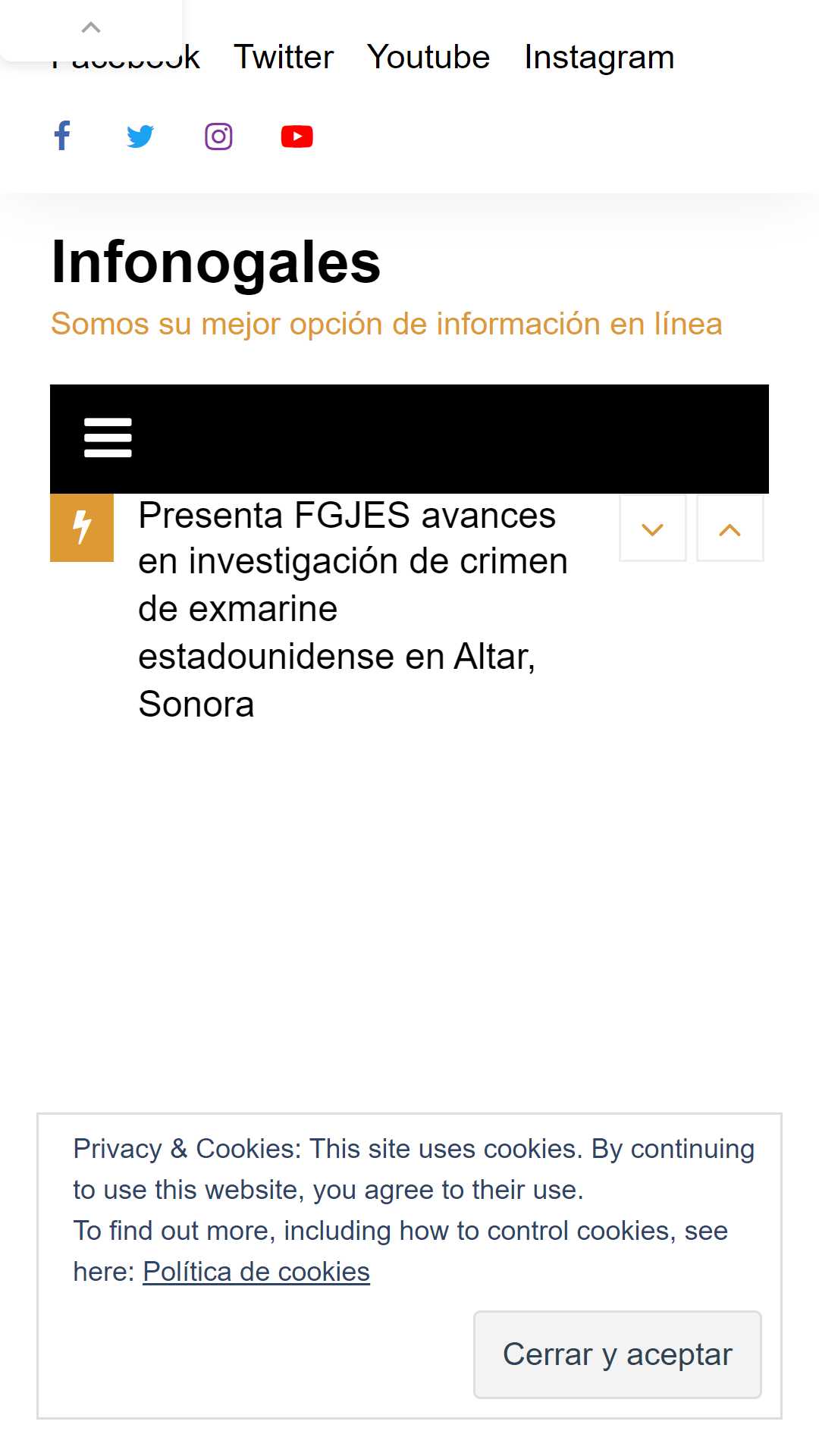Tap the Facebook icon
Image resolution: width=819 pixels, height=1456 pixels.
point(62,136)
